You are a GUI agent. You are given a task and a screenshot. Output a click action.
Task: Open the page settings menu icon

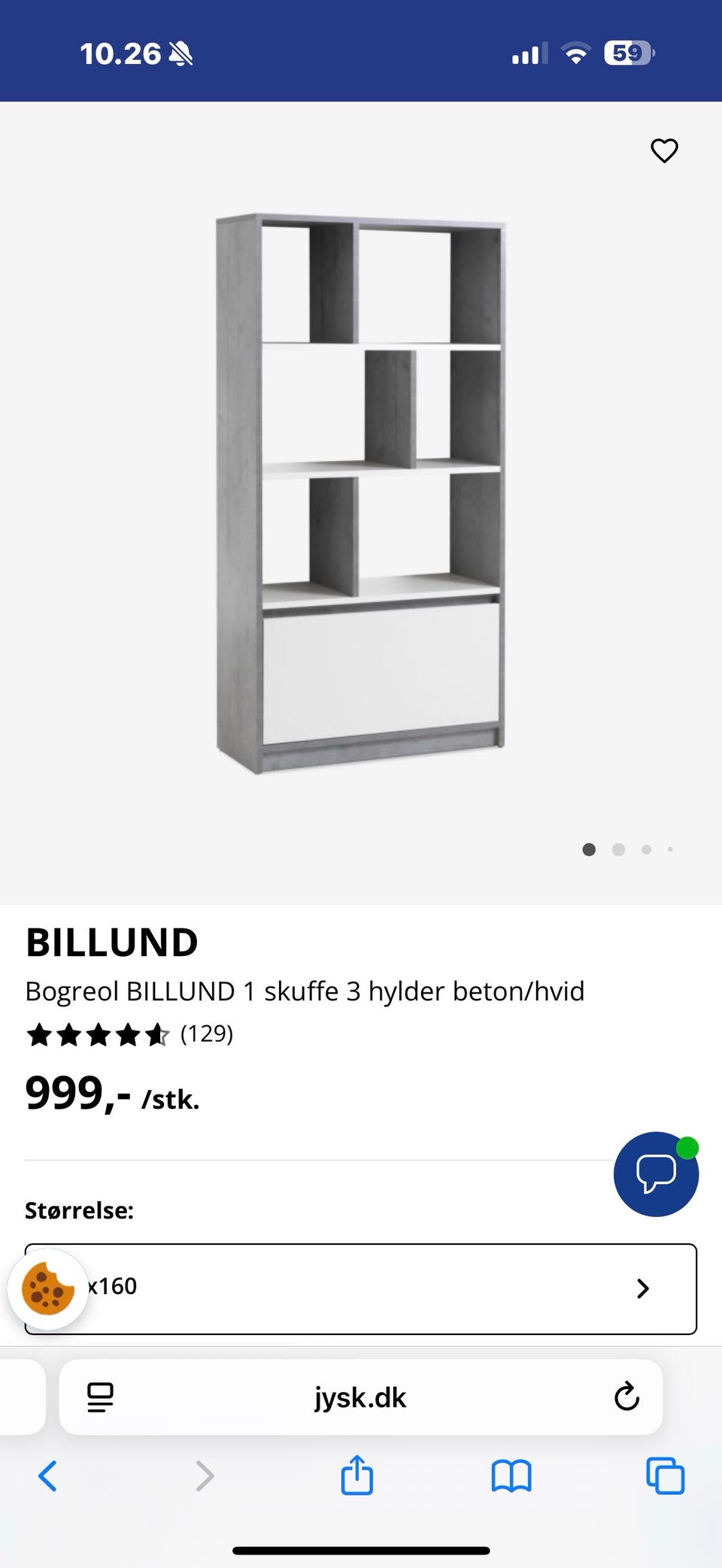[100, 1397]
